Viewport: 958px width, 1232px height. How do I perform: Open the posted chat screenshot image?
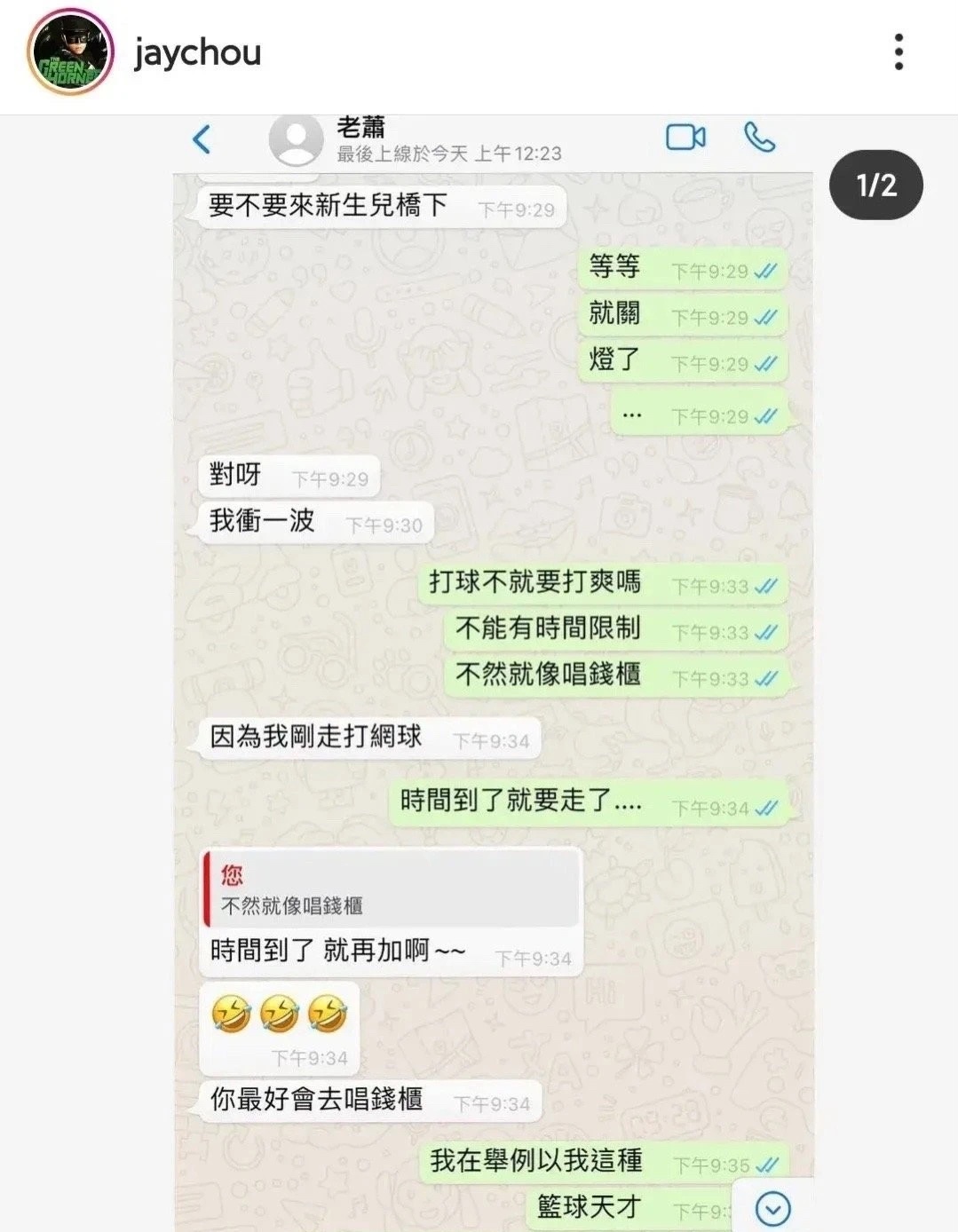click(x=494, y=675)
